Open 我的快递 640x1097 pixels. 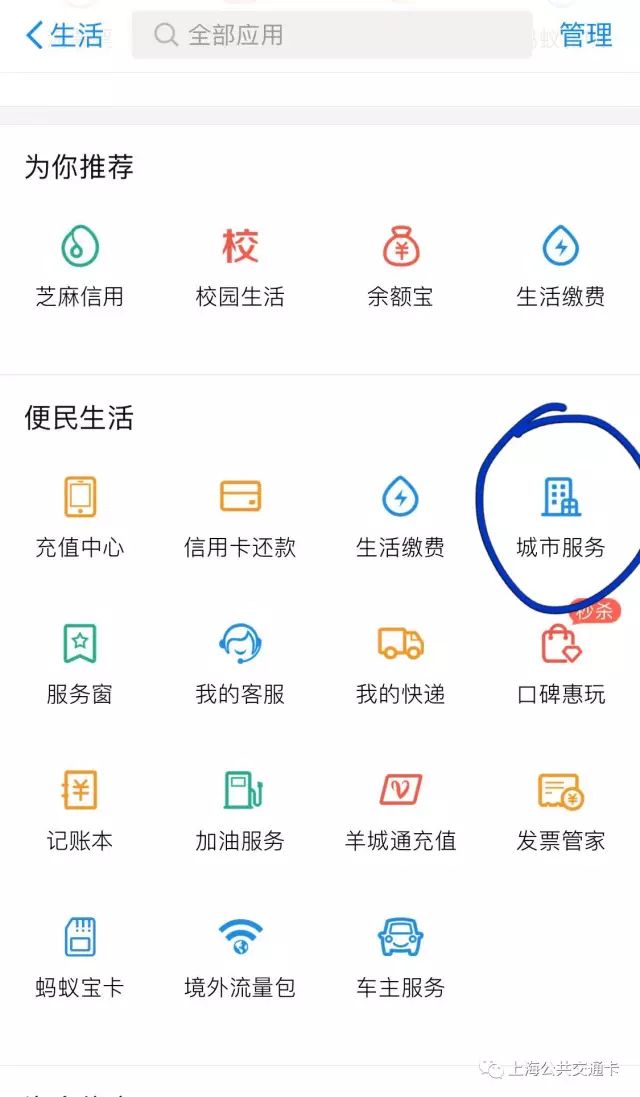coord(400,665)
